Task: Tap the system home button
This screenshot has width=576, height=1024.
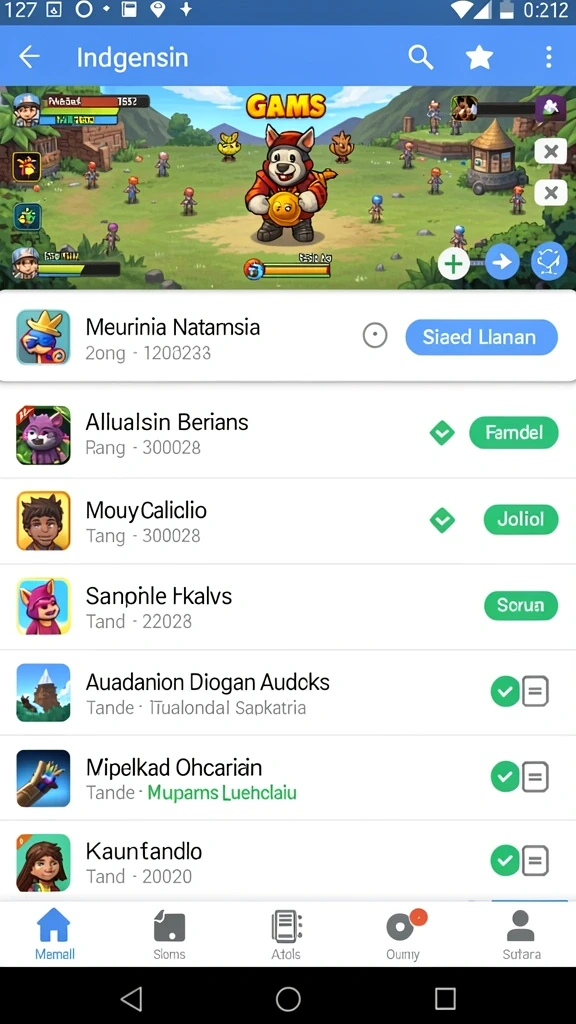Action: [288, 999]
